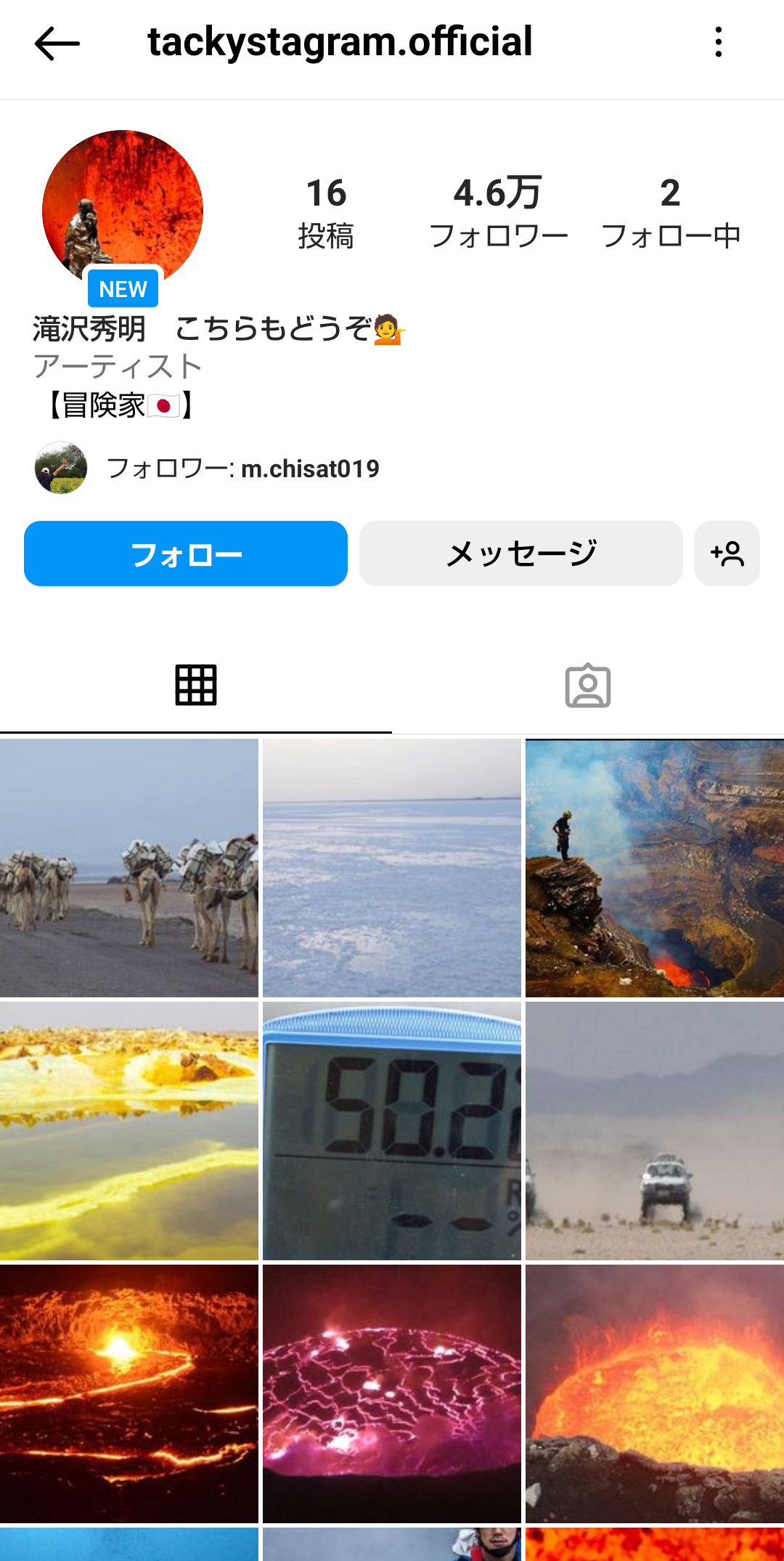Open the 4.6万 フォロワー list

point(498,212)
